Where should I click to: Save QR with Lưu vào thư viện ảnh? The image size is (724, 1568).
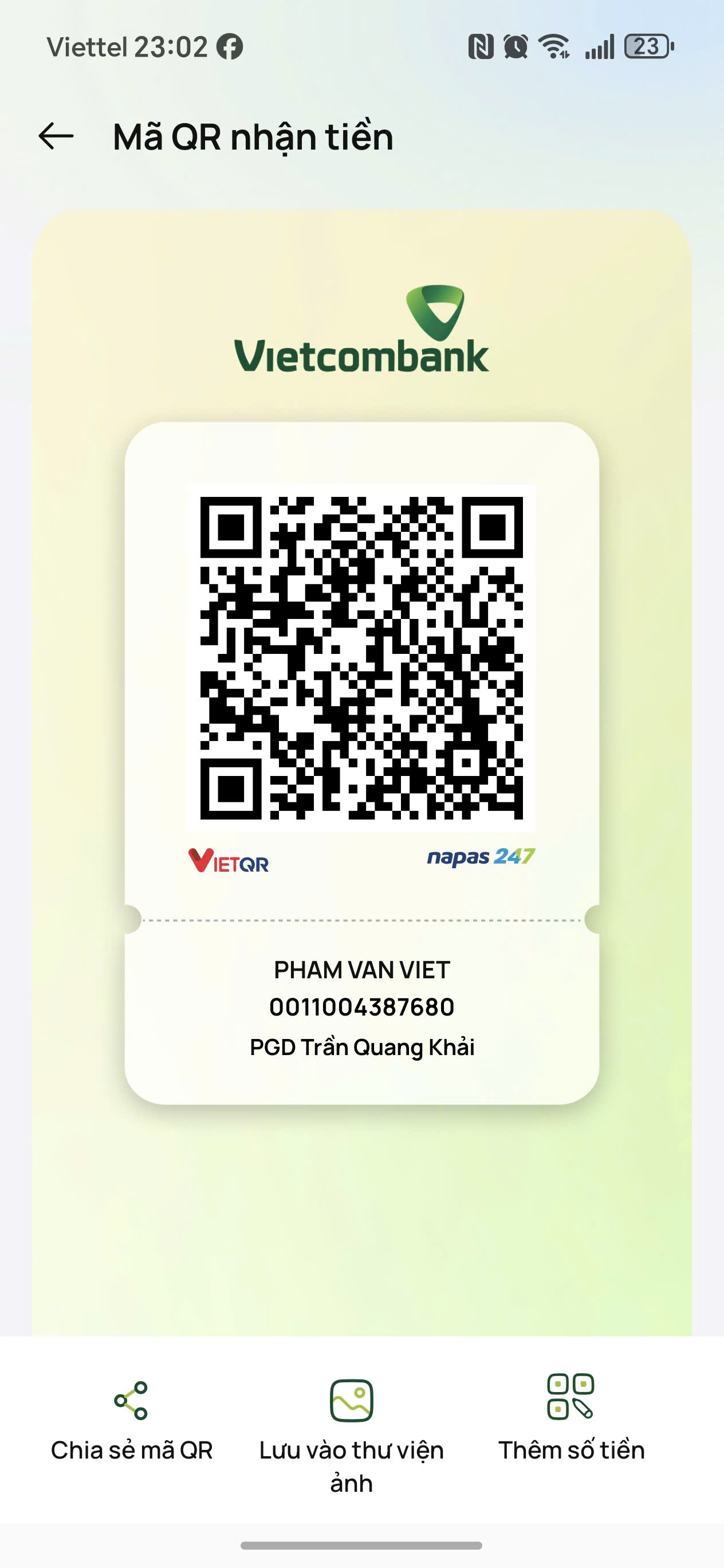(x=352, y=1430)
